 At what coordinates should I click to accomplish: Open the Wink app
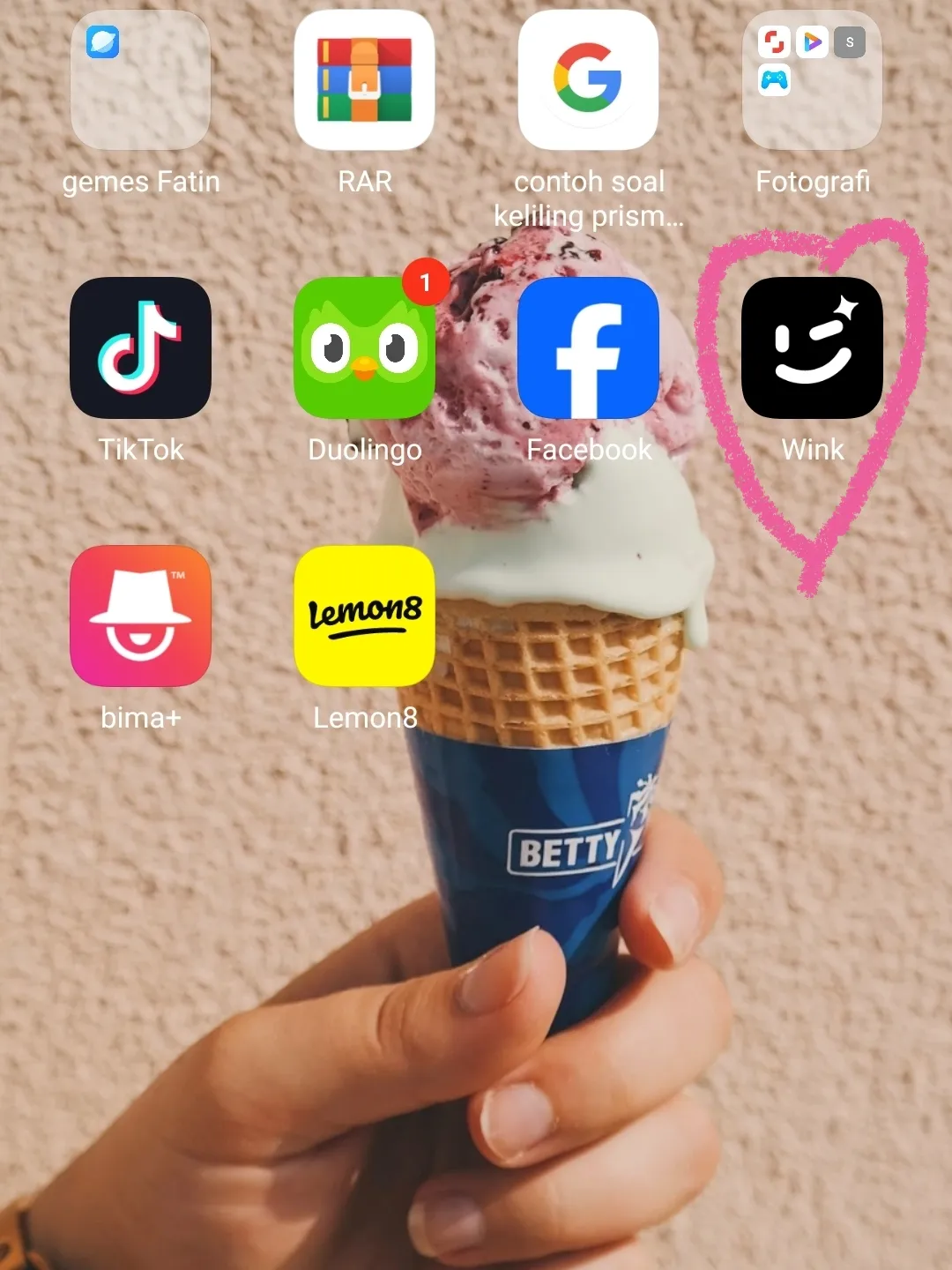[812, 347]
